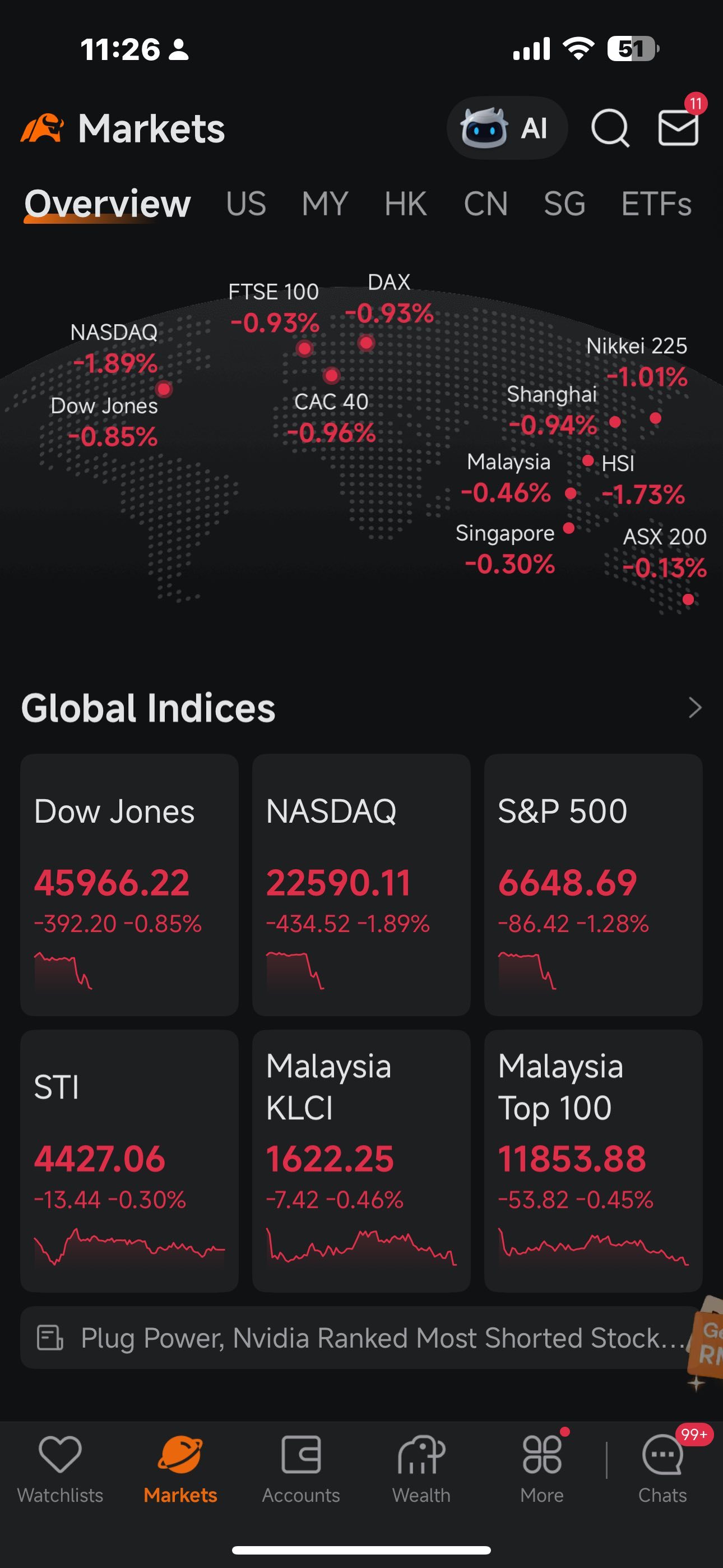
Task: Switch to the HK market tab
Action: click(x=405, y=204)
